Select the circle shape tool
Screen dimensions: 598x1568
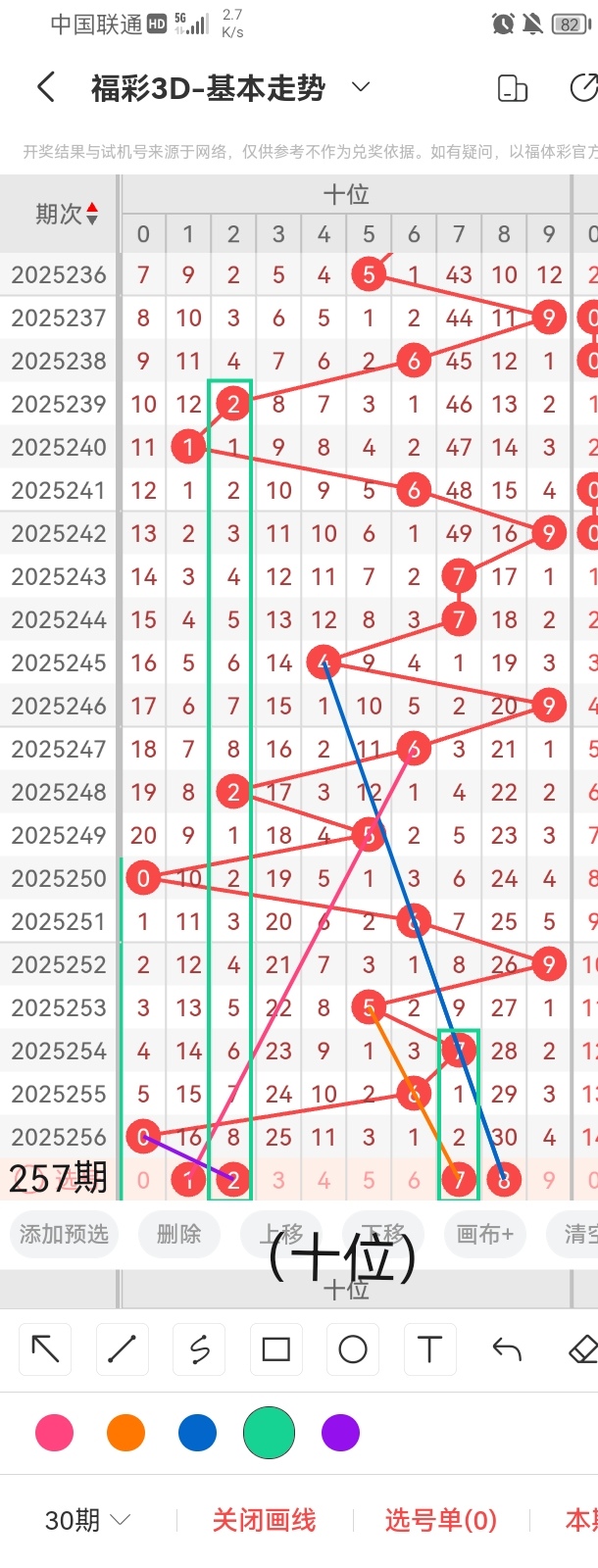tap(352, 1349)
